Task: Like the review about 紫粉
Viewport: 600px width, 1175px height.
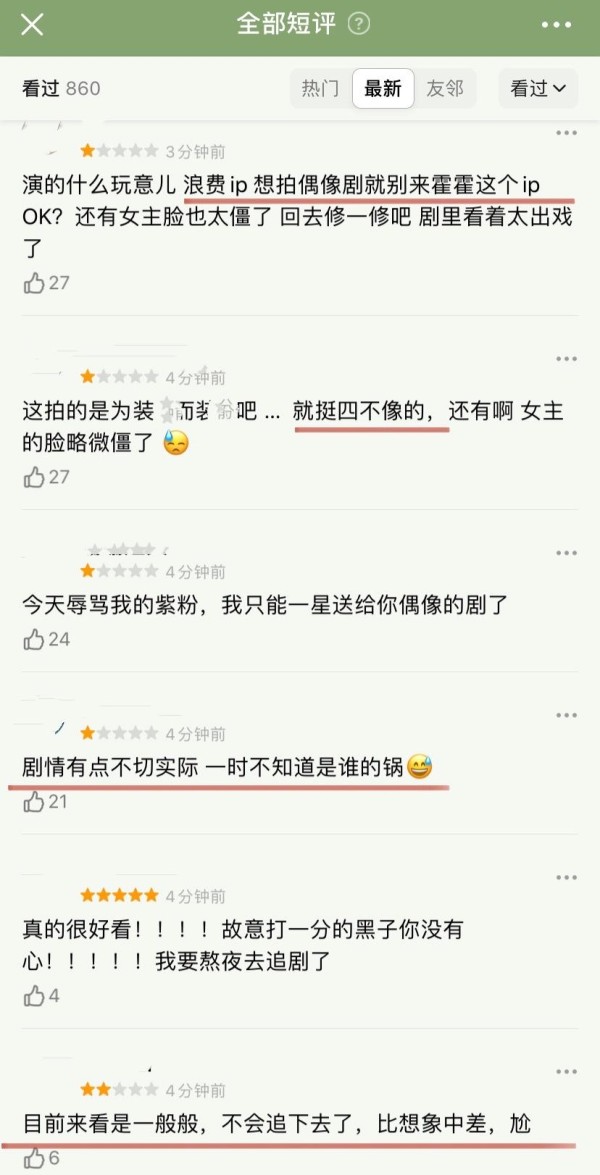Action: click(x=35, y=638)
